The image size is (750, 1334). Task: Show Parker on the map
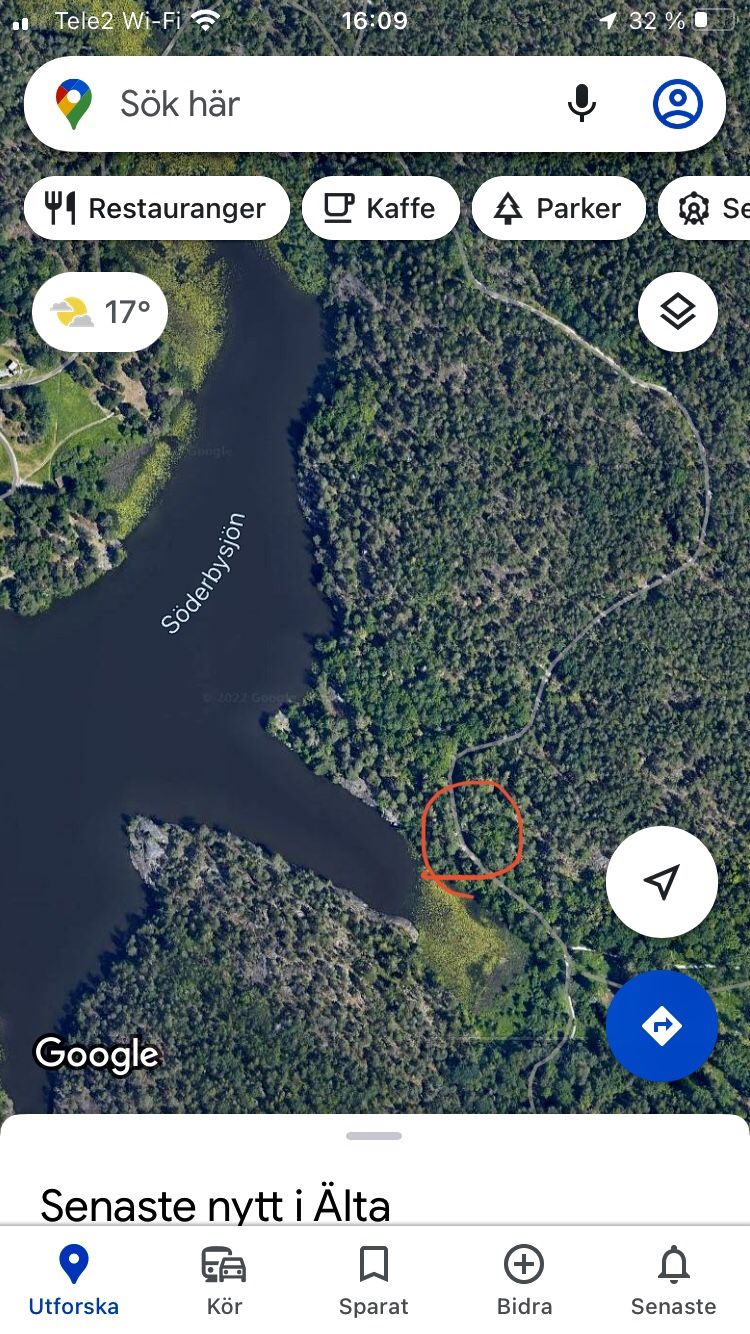tap(559, 208)
